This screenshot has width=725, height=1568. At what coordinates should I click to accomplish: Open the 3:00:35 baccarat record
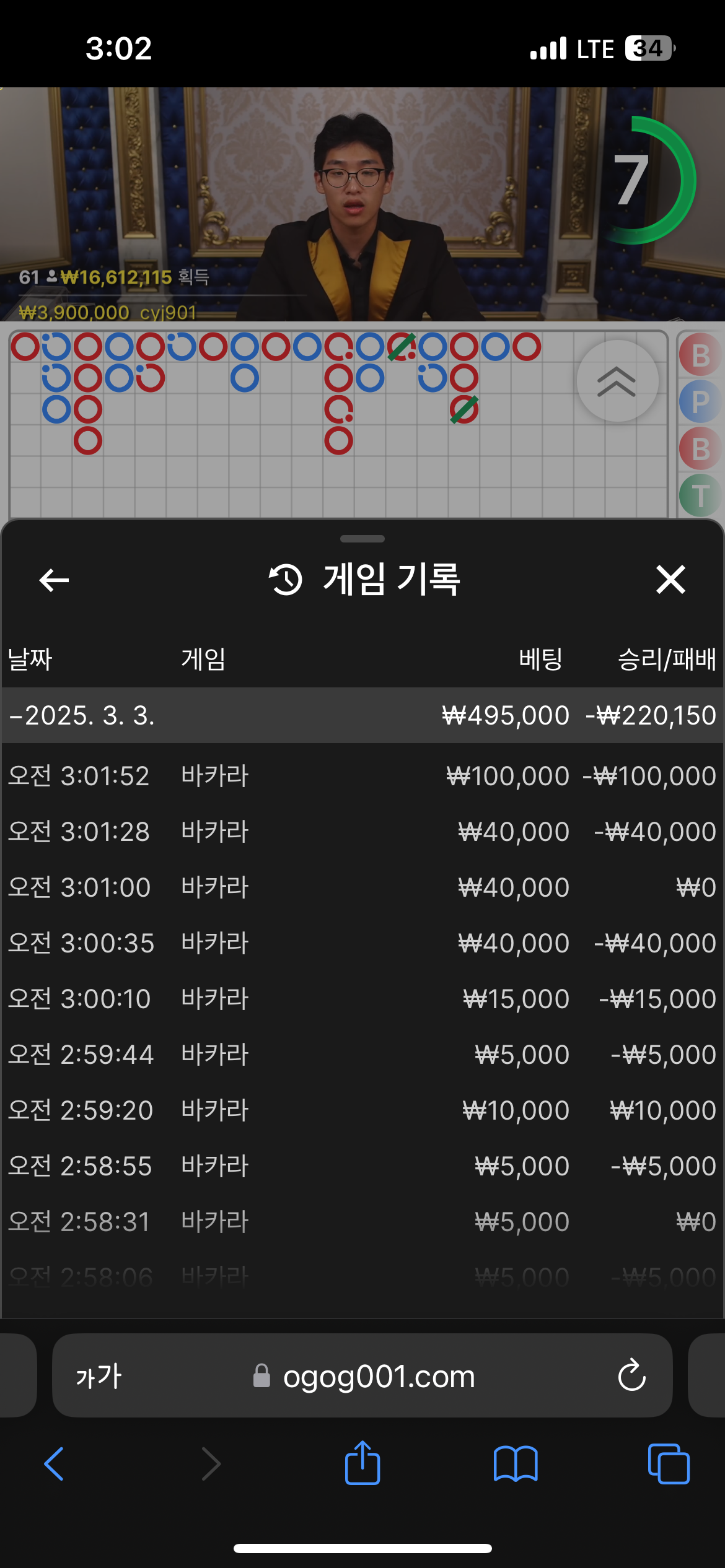click(x=362, y=943)
